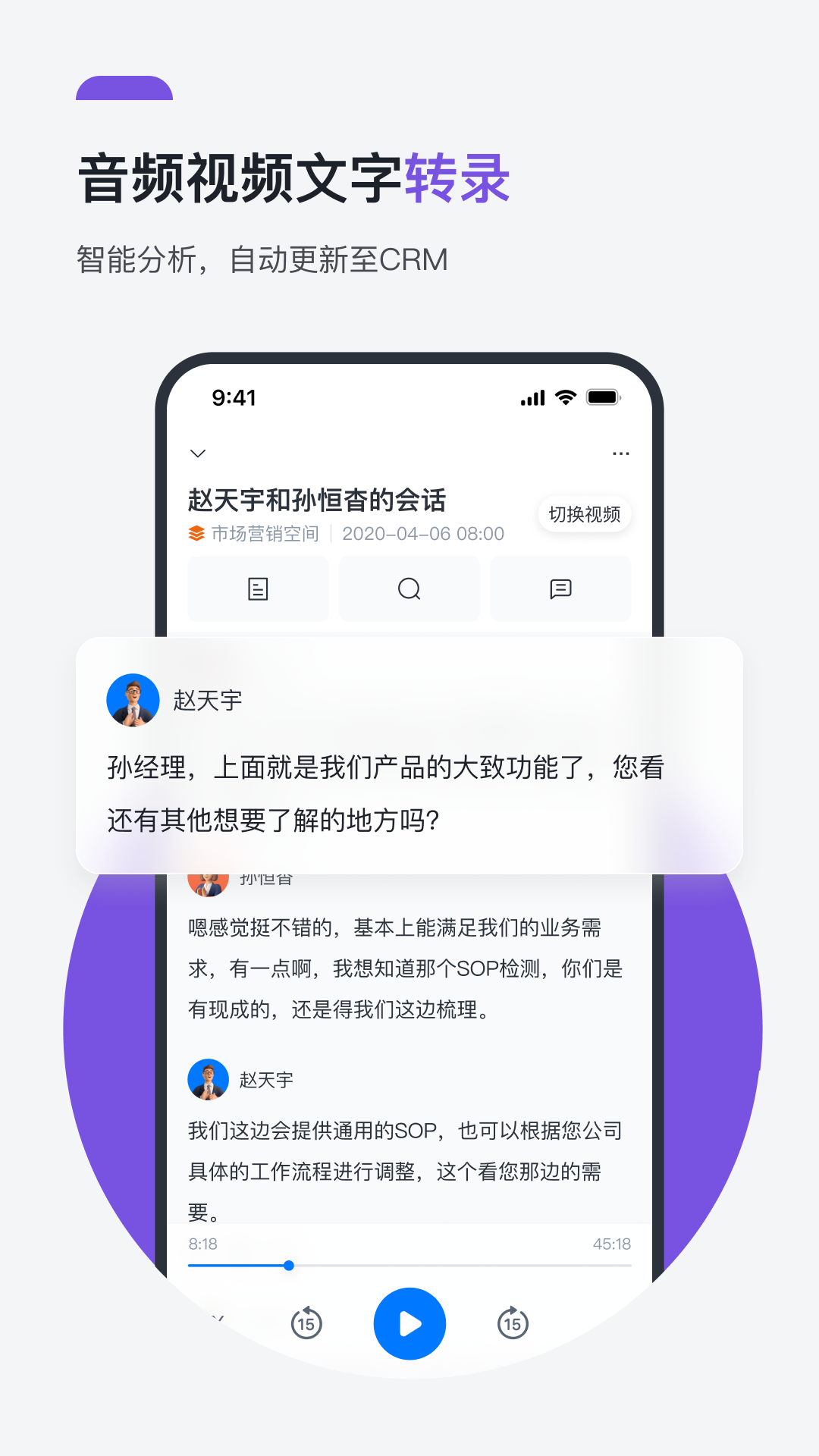Open search within the conversation
Screen dimensions: 819x1456
409,589
